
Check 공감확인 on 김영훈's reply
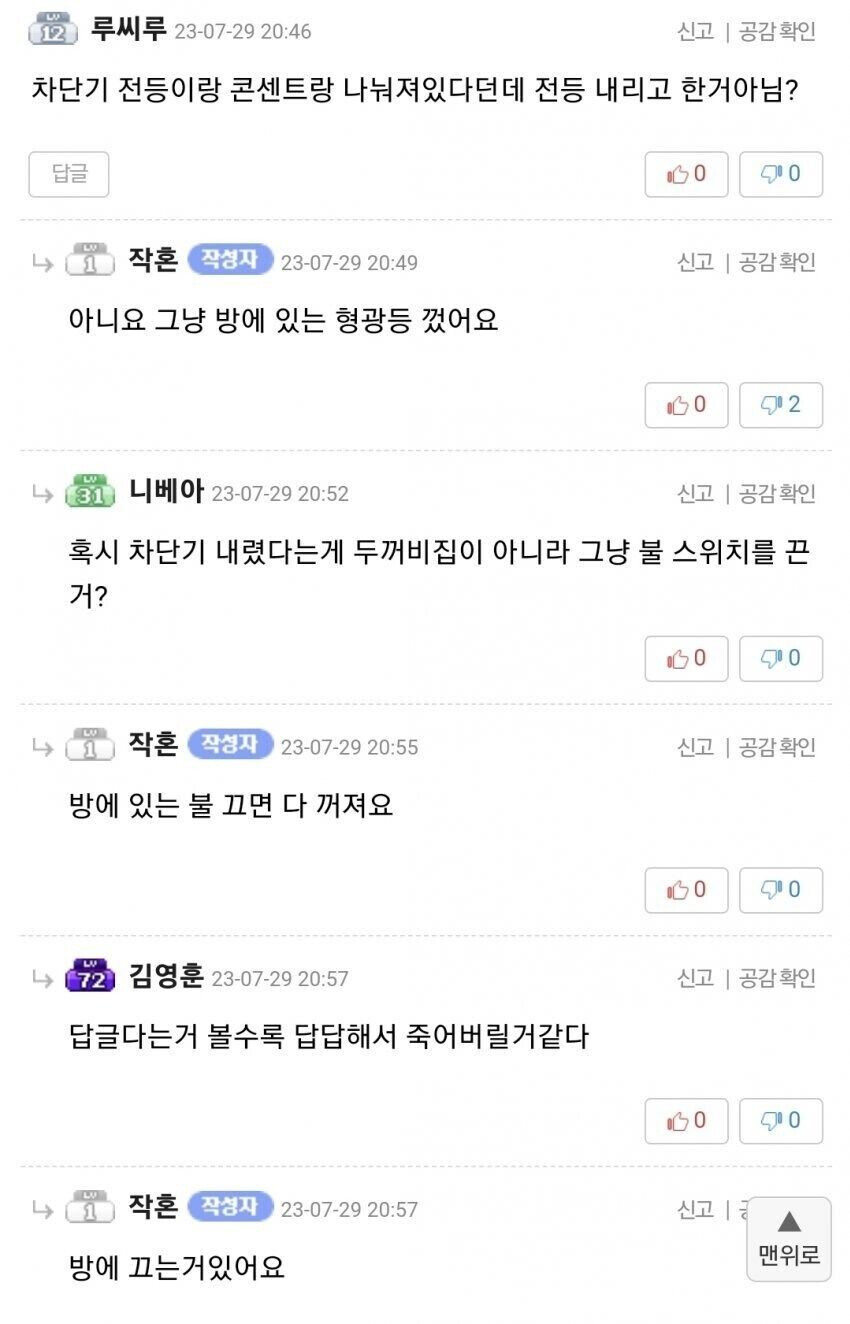pos(777,977)
